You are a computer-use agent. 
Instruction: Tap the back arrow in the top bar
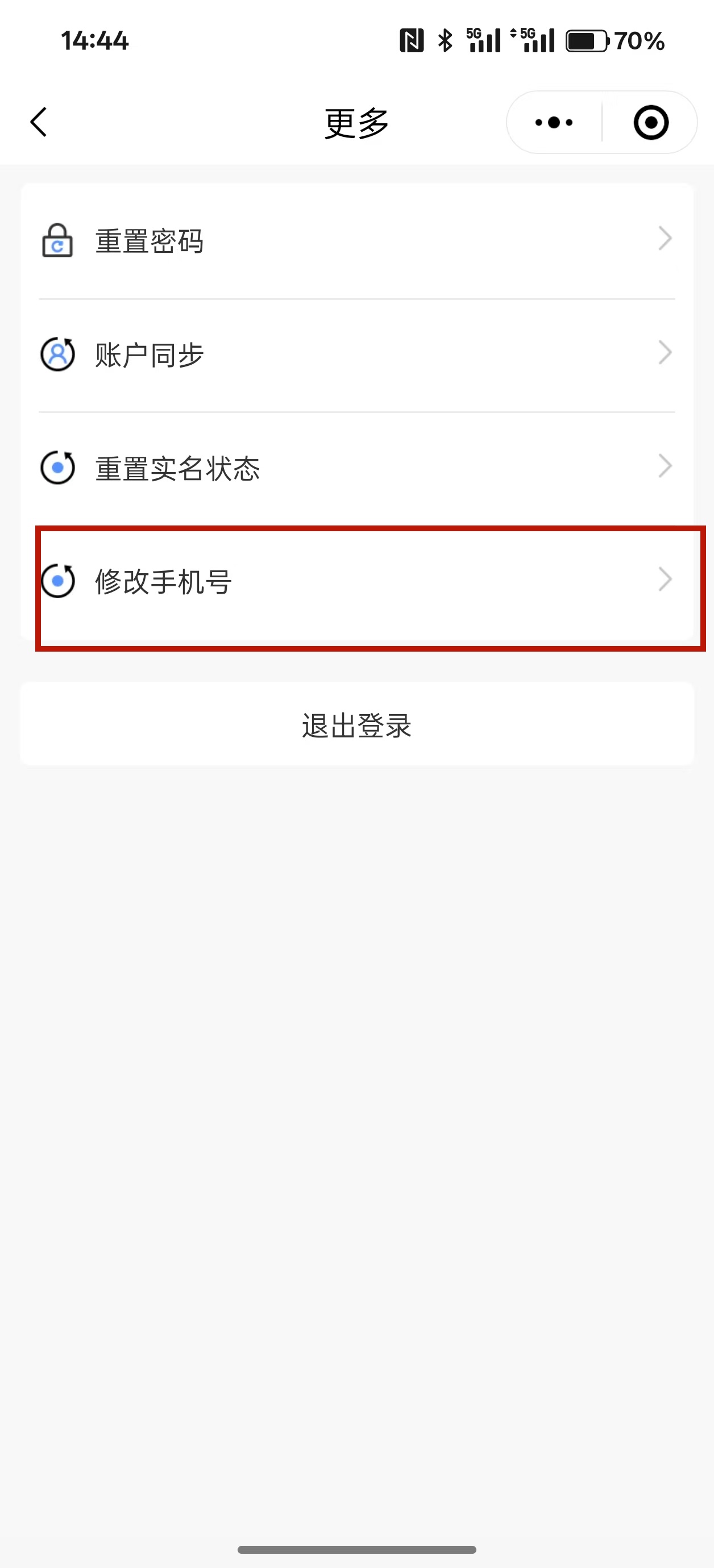pos(39,122)
